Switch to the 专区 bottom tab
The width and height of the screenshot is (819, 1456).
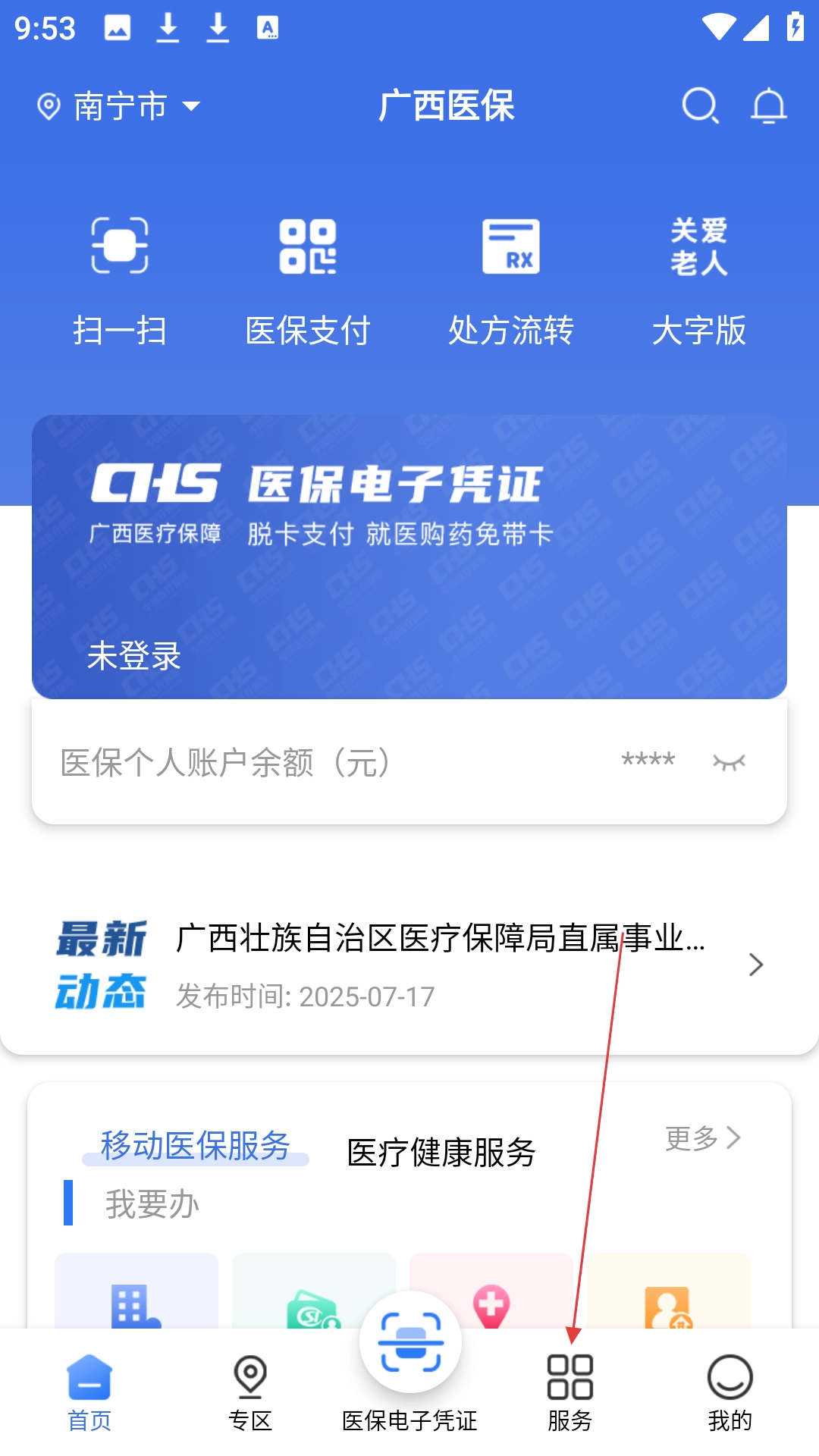[x=250, y=1392]
